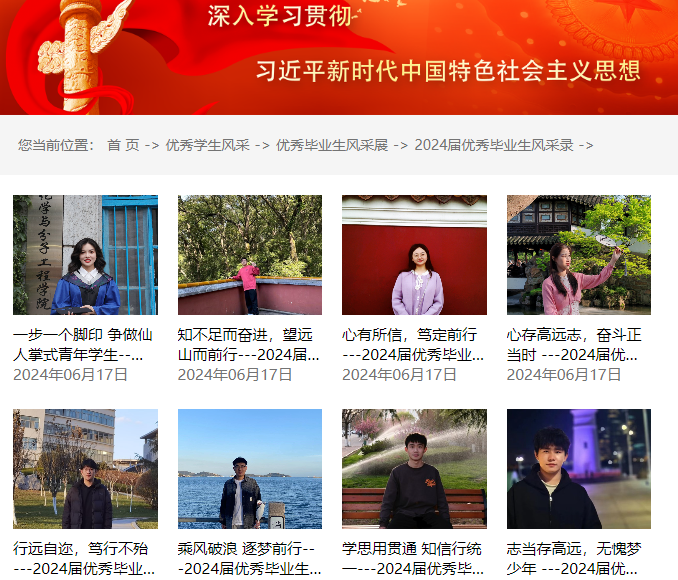Open the 行远自迩，笃行不殆 article card

(x=85, y=468)
